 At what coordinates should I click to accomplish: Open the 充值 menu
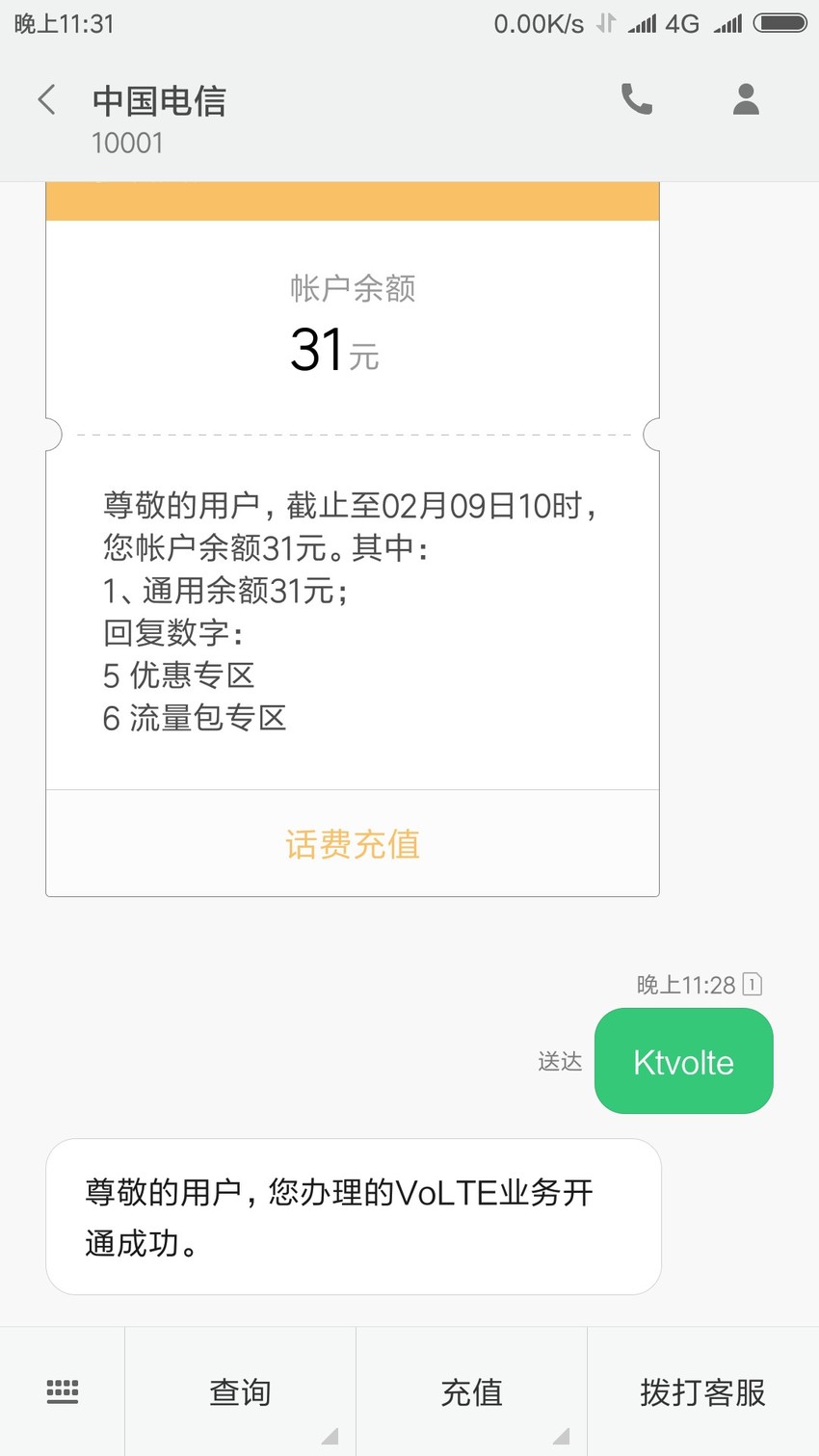point(472,1391)
